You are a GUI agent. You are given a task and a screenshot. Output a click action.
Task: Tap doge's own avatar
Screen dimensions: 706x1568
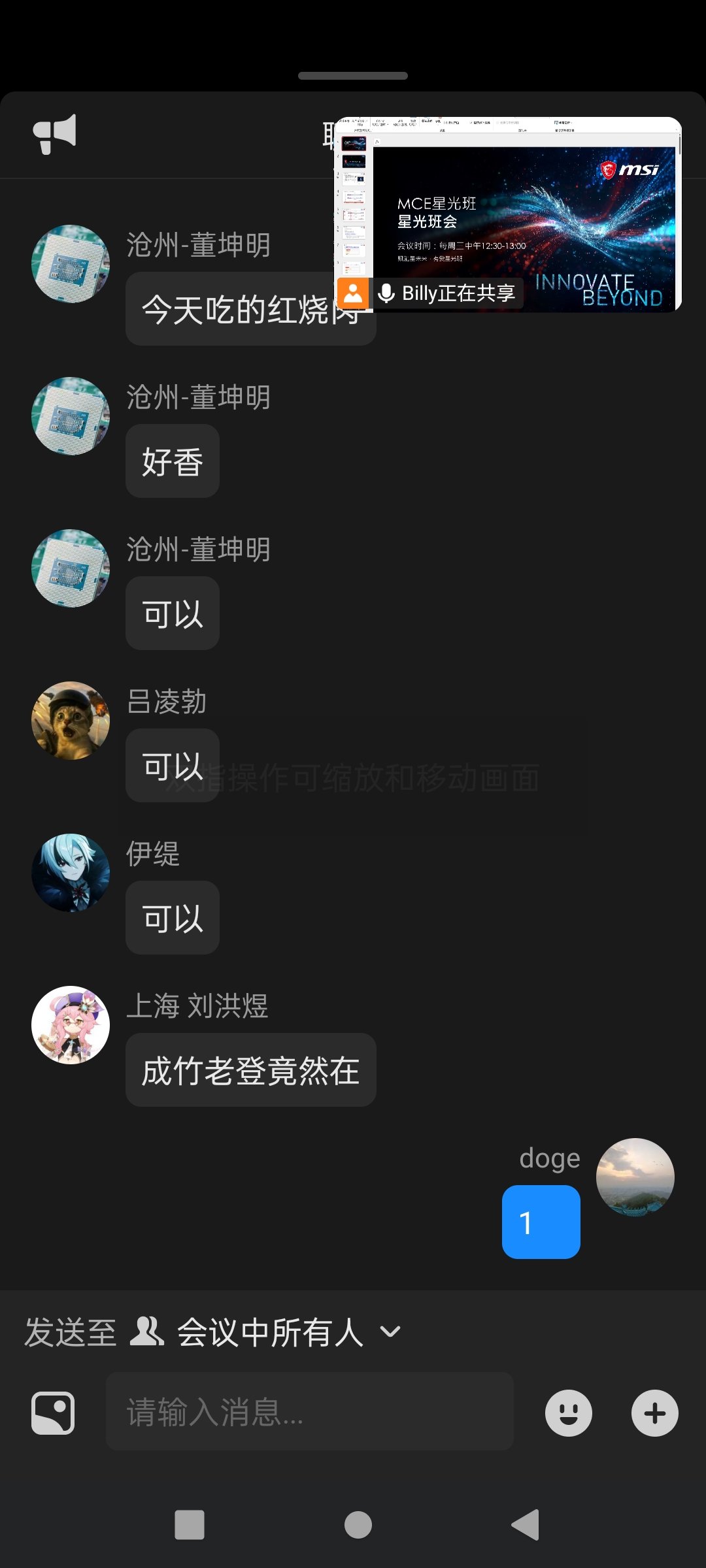[x=635, y=1177]
